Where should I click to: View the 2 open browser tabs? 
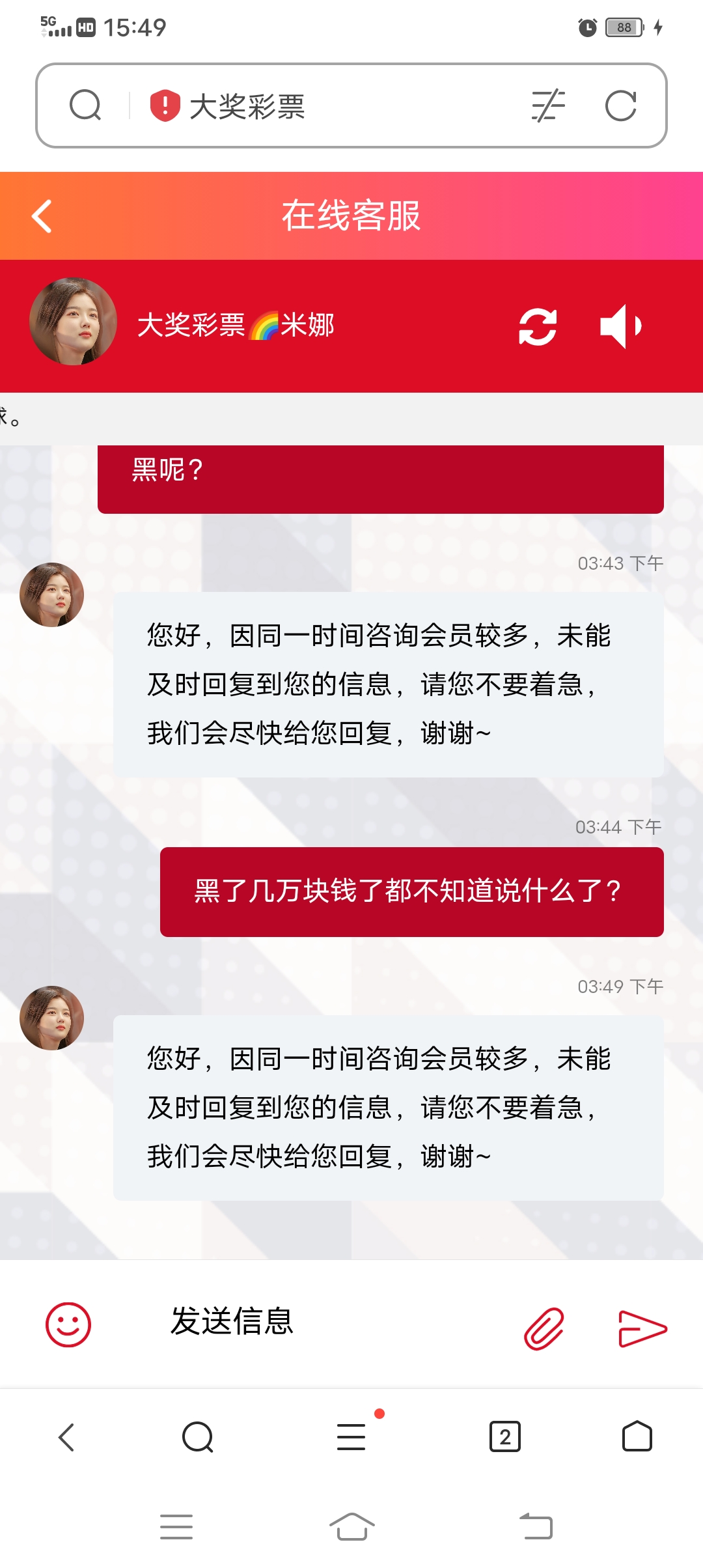point(504,1437)
